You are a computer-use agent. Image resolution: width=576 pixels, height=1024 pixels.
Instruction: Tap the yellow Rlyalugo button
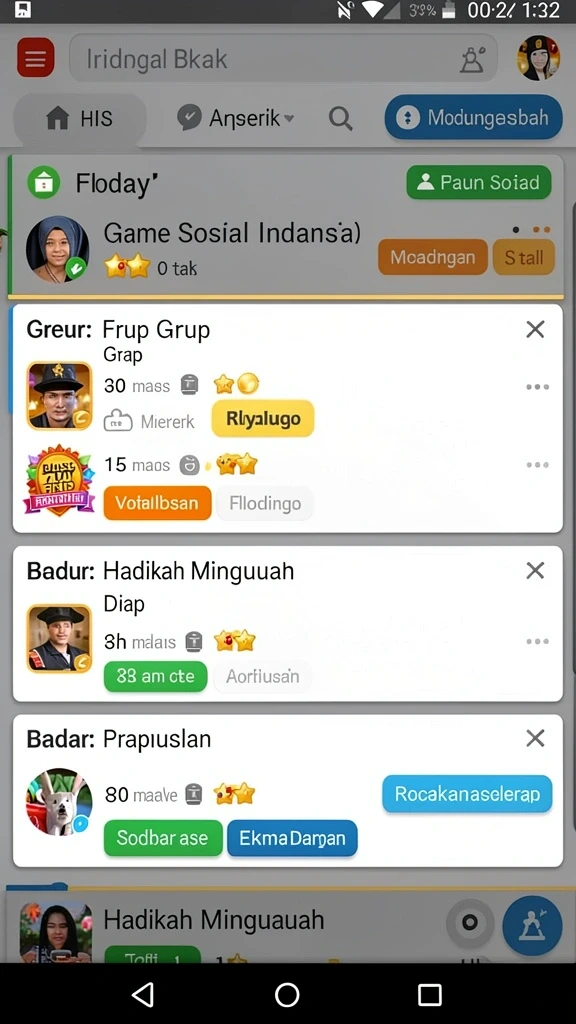click(263, 419)
